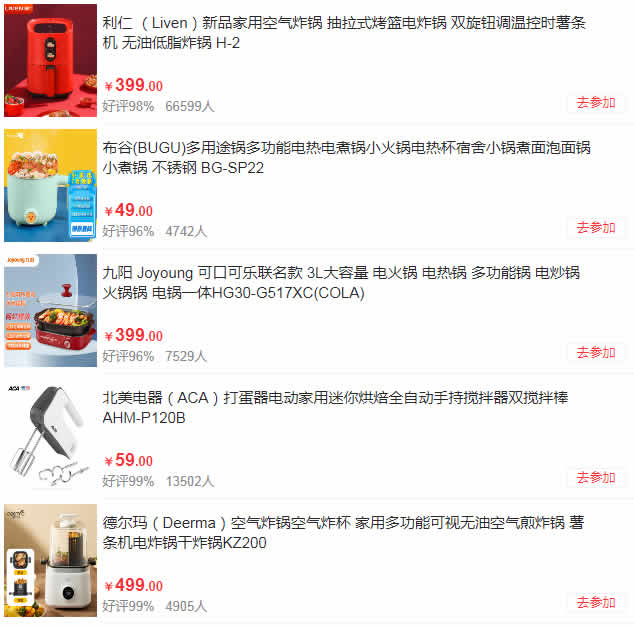Select the ACA hand mixer product image
The height and width of the screenshot is (629, 634).
51,436
